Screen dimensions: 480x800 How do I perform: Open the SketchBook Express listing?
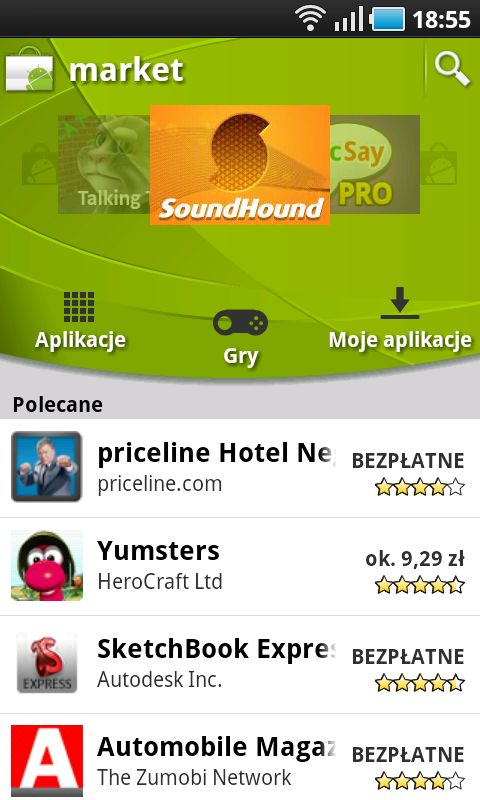(240, 664)
